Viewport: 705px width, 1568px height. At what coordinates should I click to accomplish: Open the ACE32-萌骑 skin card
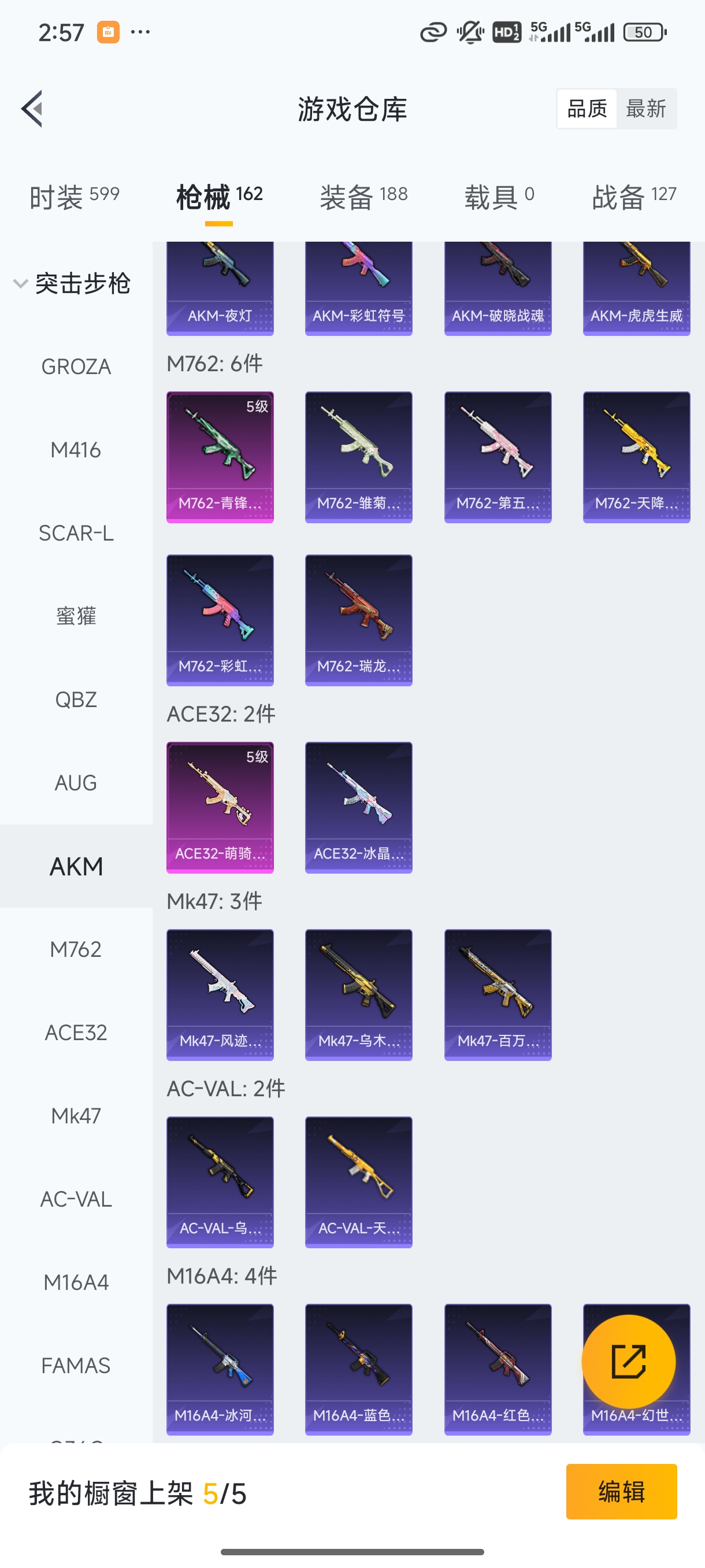(x=220, y=807)
